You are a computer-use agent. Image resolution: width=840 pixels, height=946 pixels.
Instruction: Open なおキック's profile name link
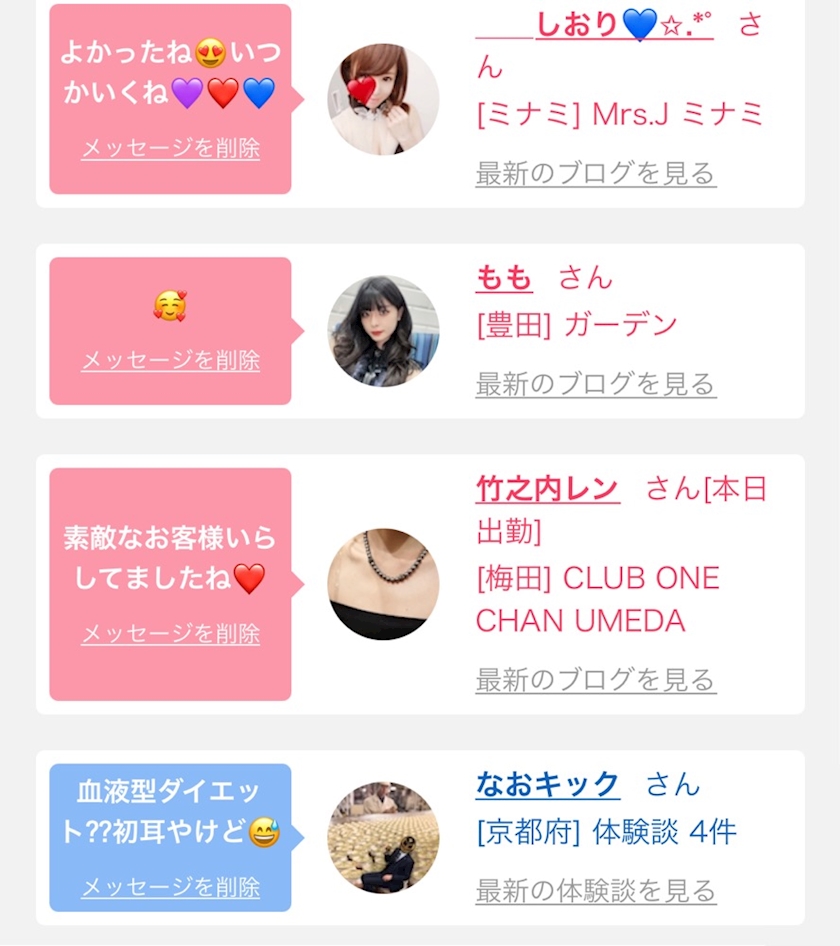click(x=547, y=785)
